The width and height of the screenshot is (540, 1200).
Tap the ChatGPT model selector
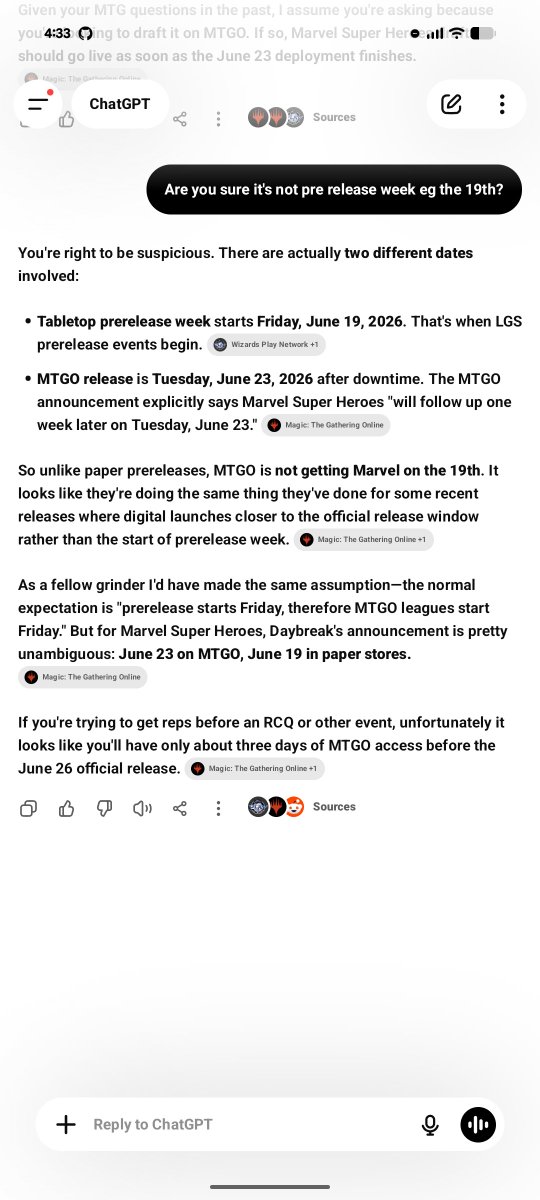(120, 104)
